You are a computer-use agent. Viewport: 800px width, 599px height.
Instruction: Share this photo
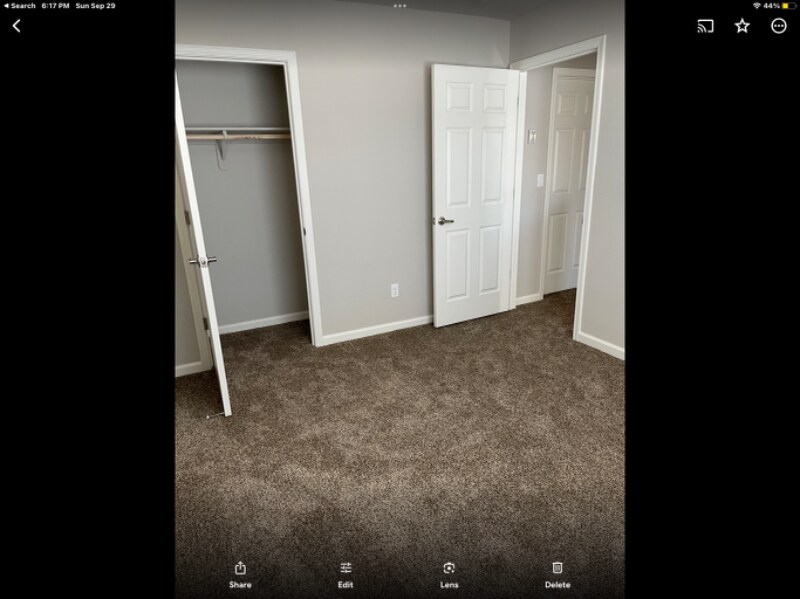pyautogui.click(x=240, y=574)
